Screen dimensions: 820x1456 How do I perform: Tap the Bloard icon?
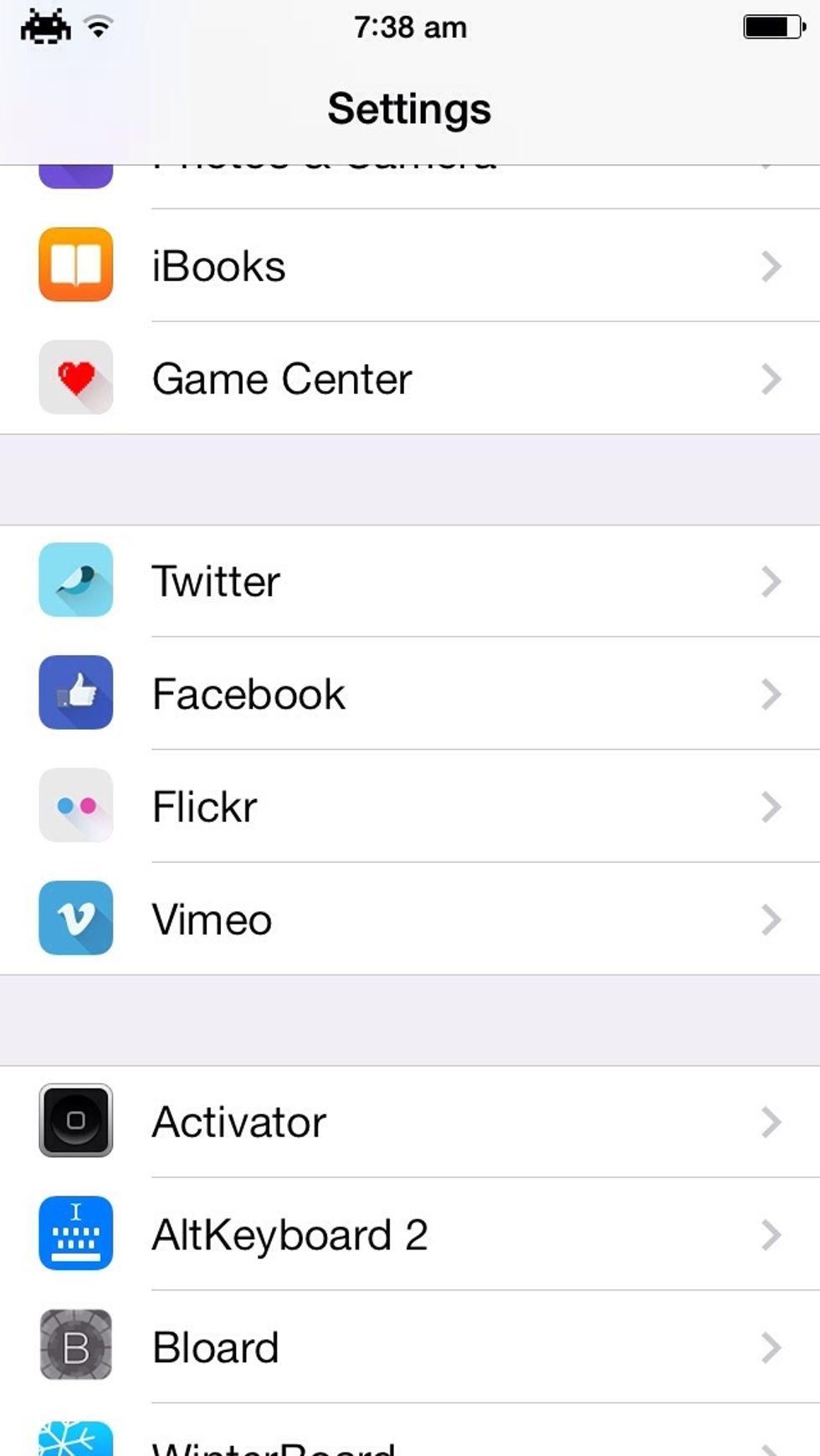coord(75,1347)
